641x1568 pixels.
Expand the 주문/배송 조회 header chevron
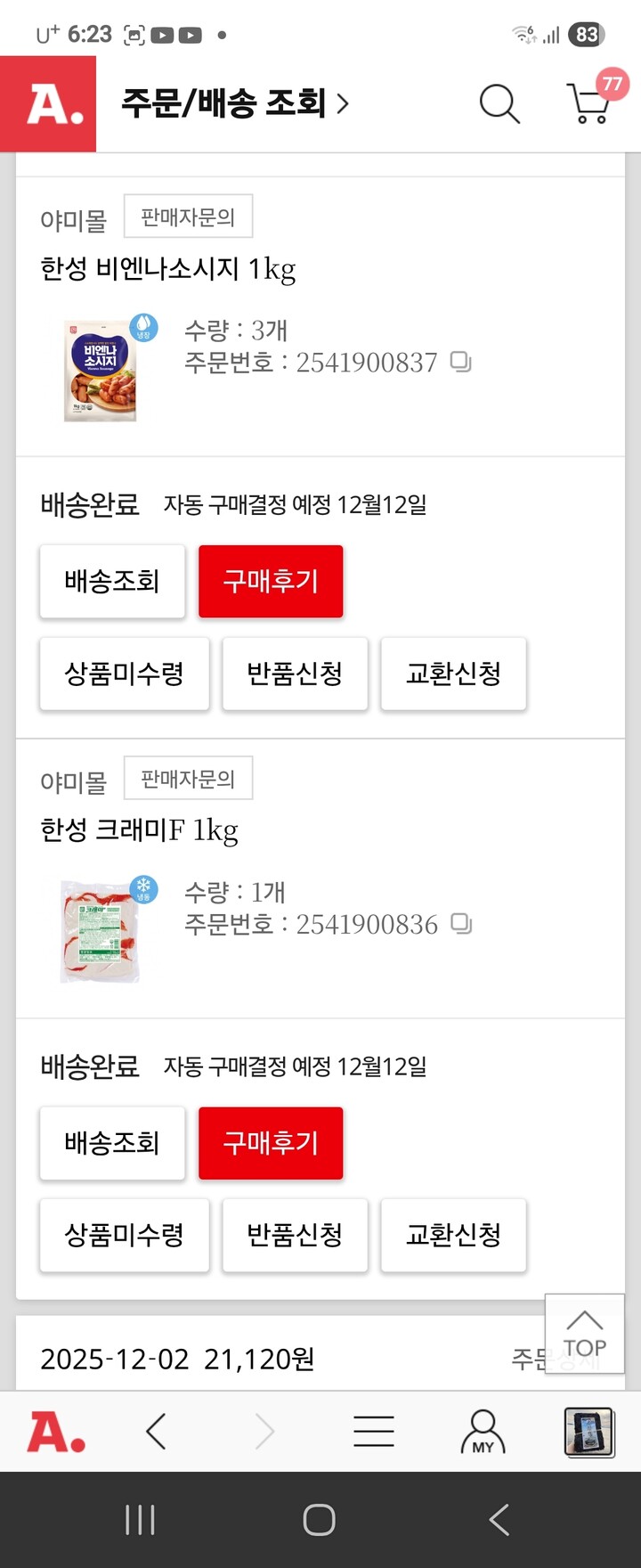click(x=341, y=104)
